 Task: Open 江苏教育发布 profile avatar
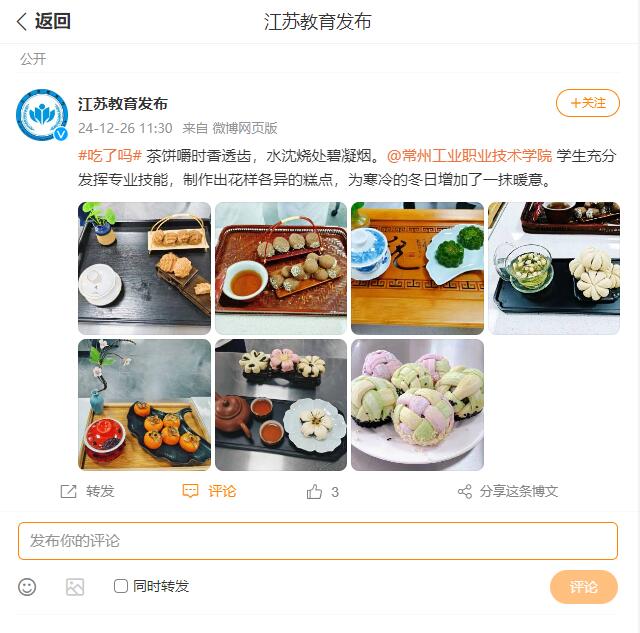(x=42, y=114)
